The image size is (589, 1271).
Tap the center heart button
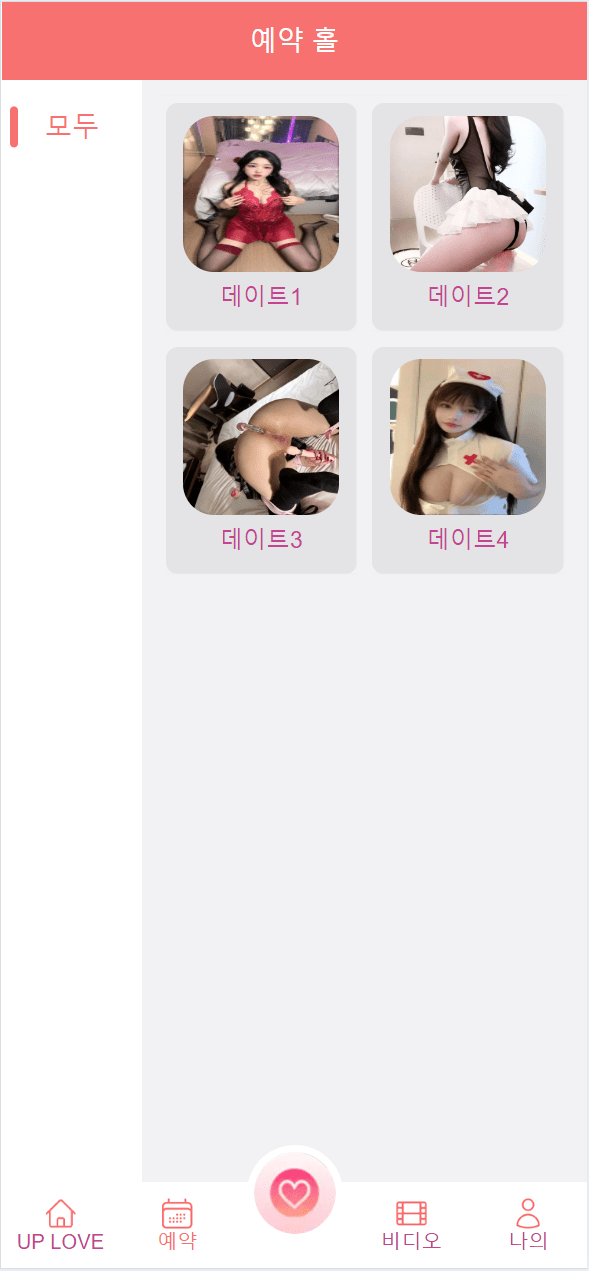coord(295,1192)
